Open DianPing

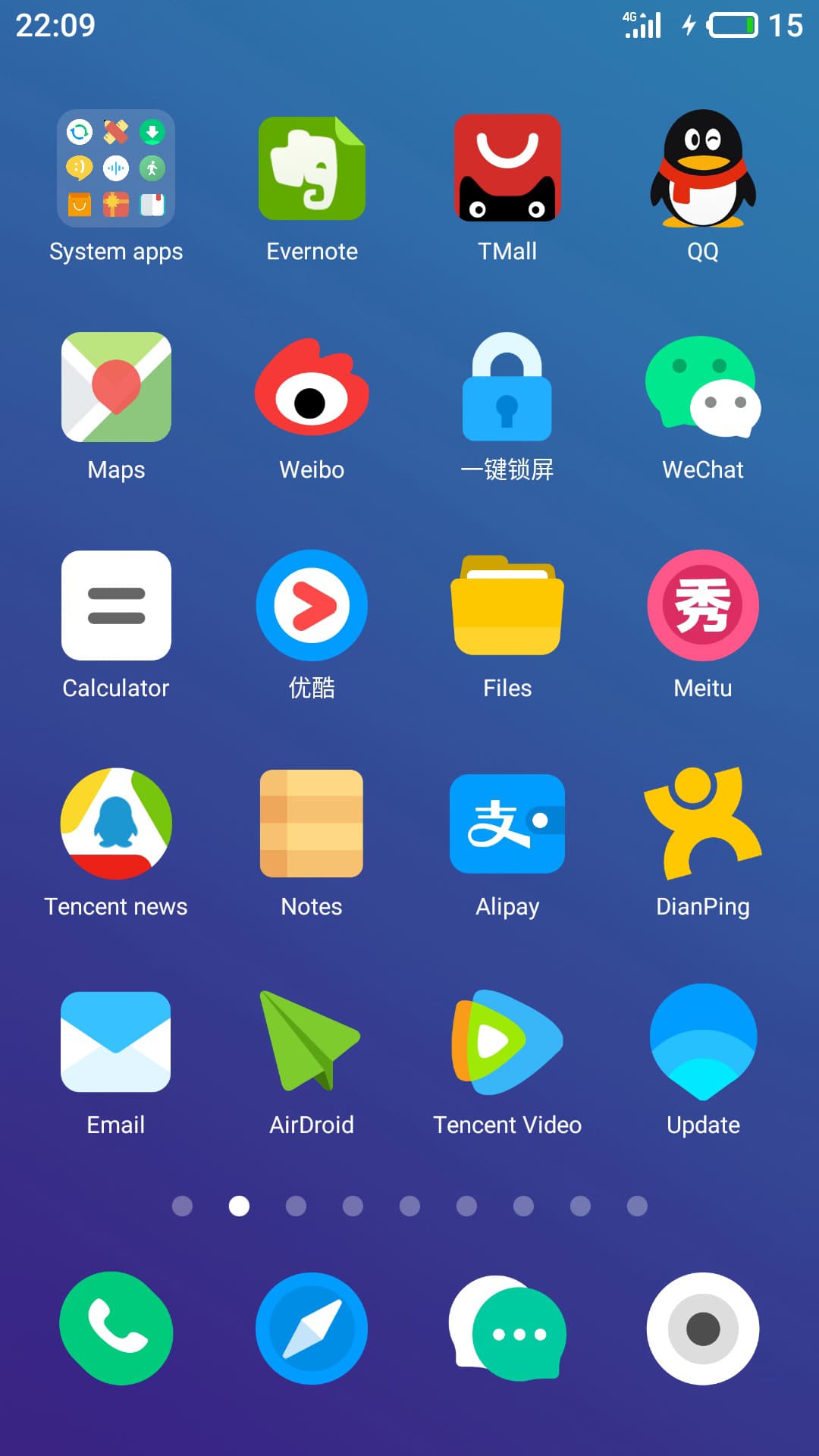(x=703, y=824)
